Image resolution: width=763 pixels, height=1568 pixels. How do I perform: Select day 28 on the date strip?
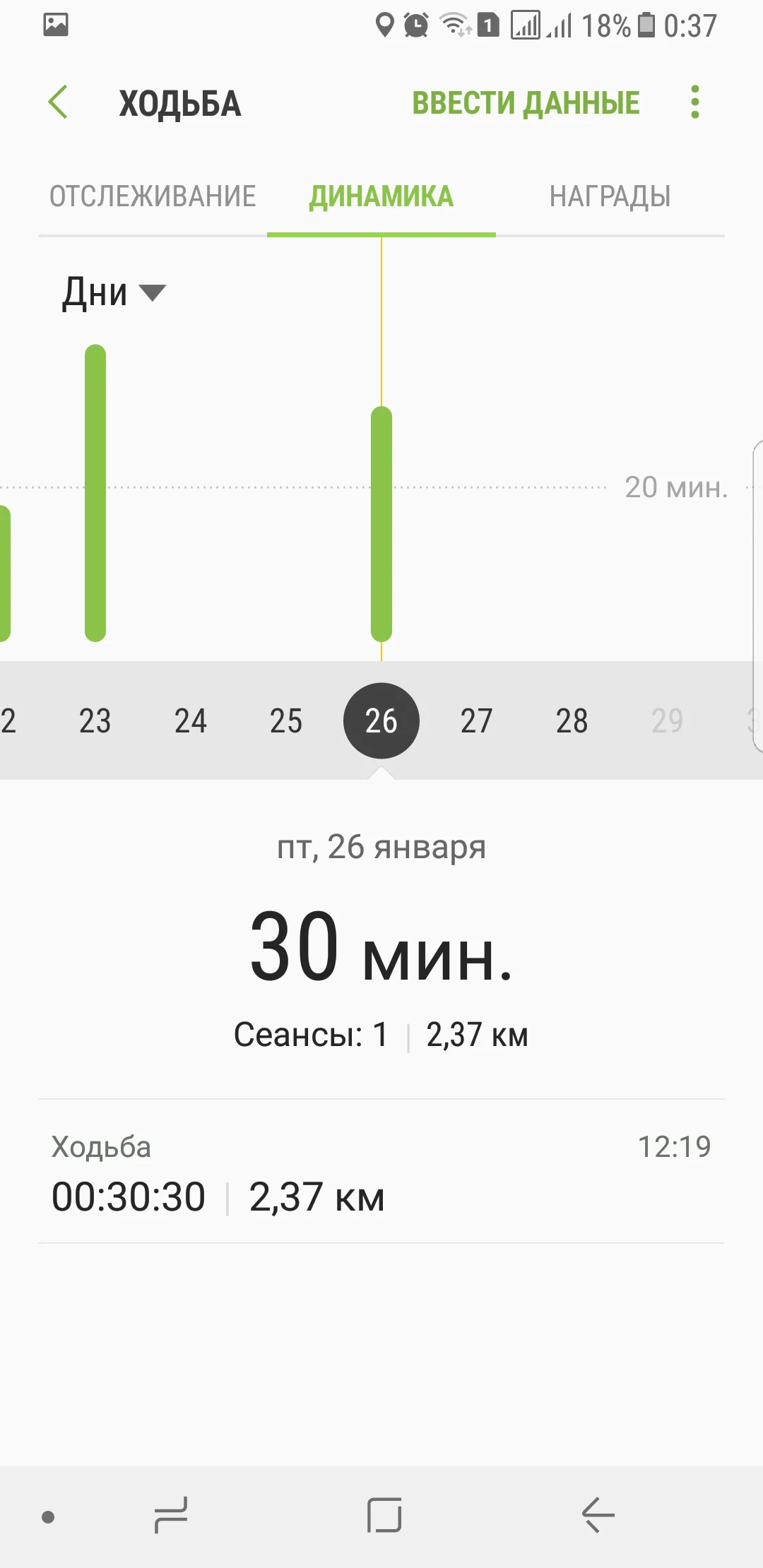[572, 721]
